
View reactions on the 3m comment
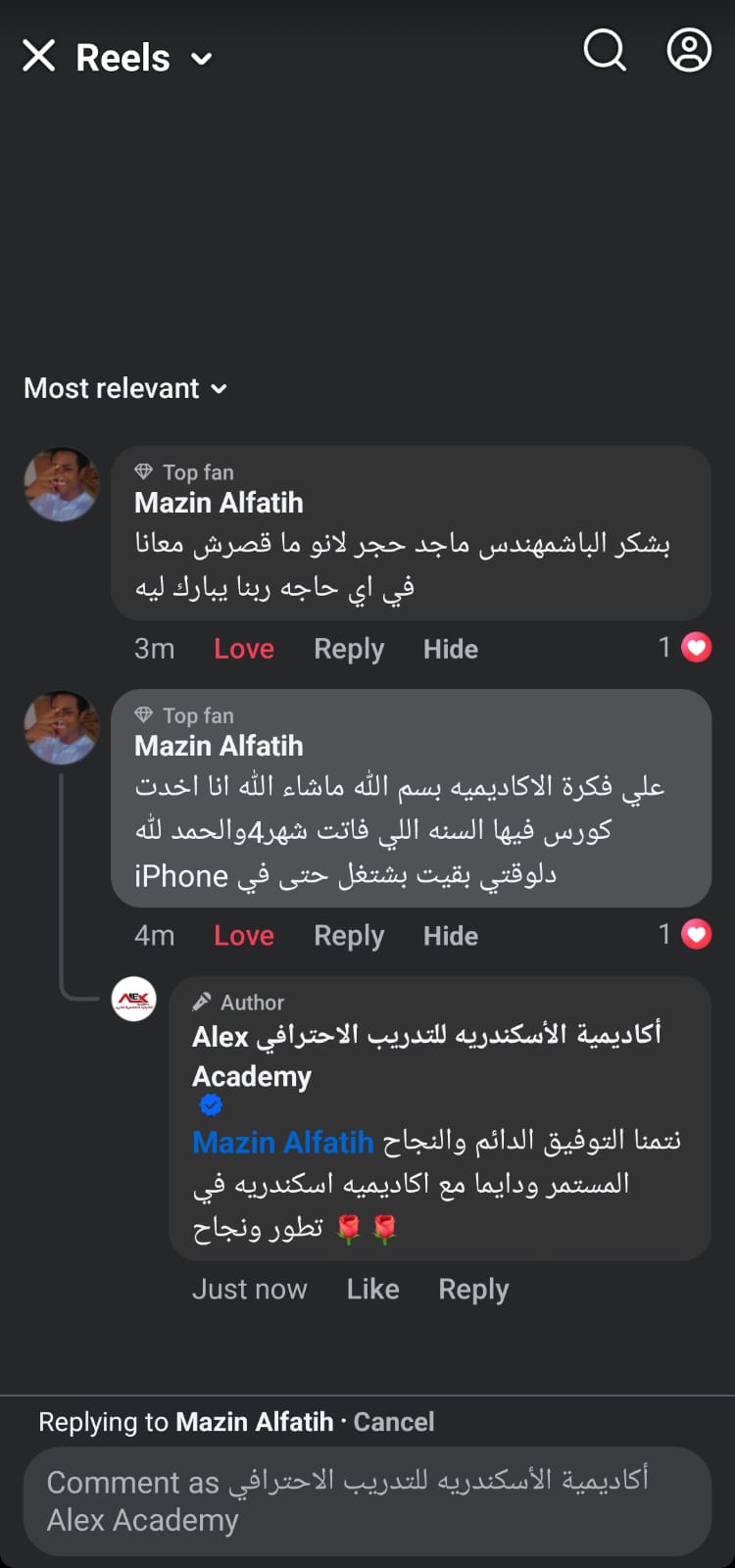(x=685, y=648)
